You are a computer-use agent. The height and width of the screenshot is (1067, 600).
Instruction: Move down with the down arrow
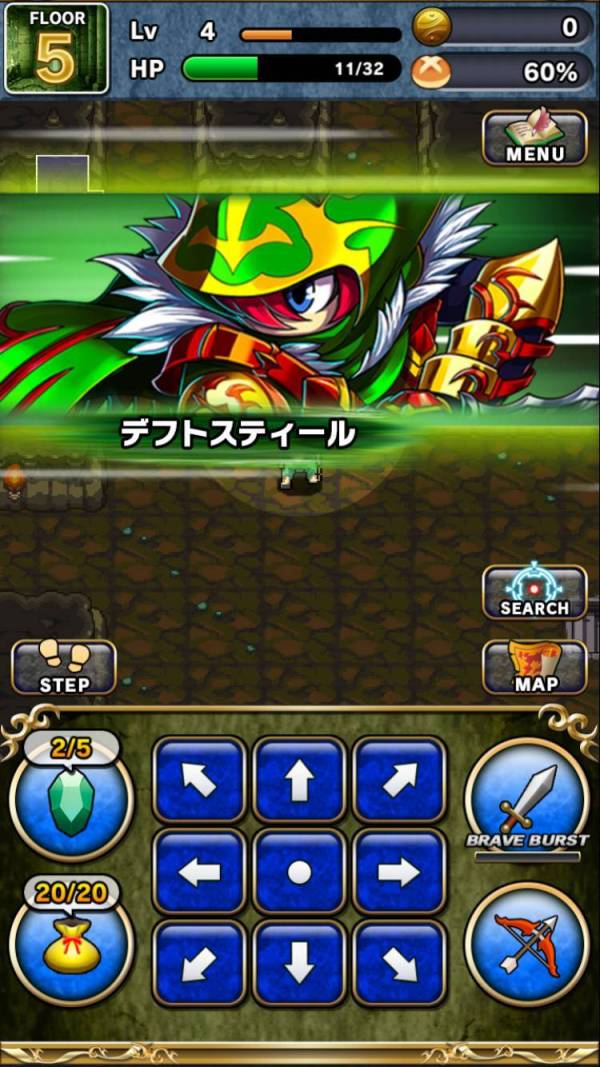299,963
